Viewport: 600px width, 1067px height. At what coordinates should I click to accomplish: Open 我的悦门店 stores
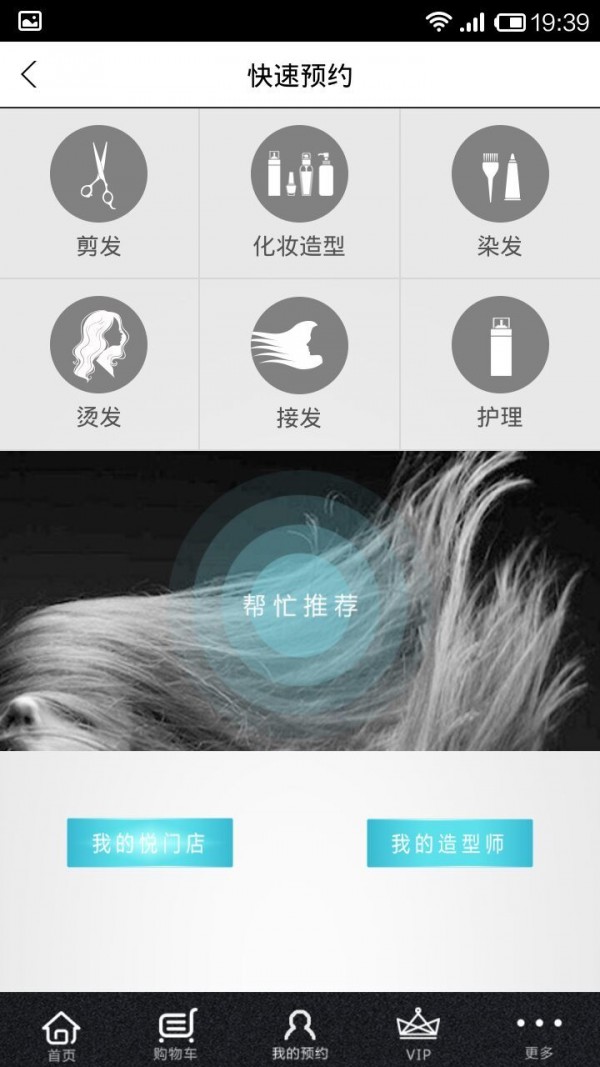[x=149, y=843]
